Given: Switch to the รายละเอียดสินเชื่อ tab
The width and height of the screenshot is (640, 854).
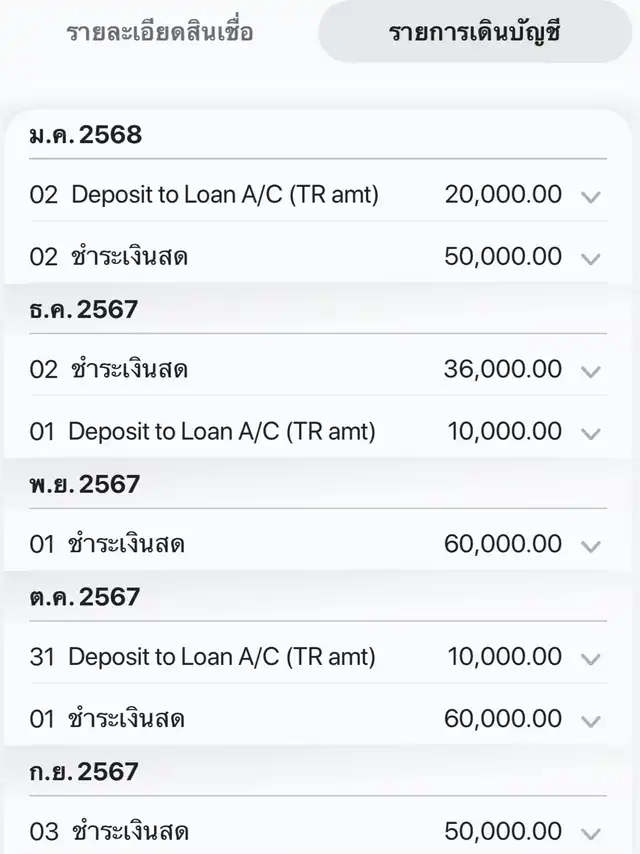Looking at the screenshot, I should coord(160,32).
